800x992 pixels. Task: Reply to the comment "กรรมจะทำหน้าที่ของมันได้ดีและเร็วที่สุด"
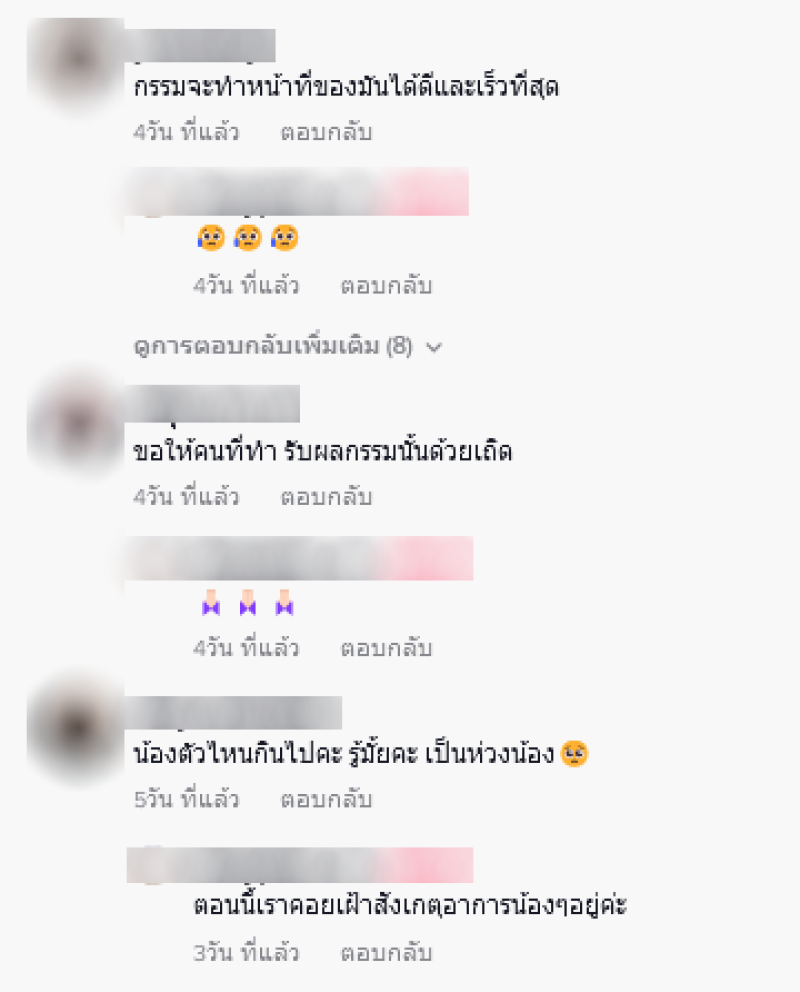click(x=326, y=132)
